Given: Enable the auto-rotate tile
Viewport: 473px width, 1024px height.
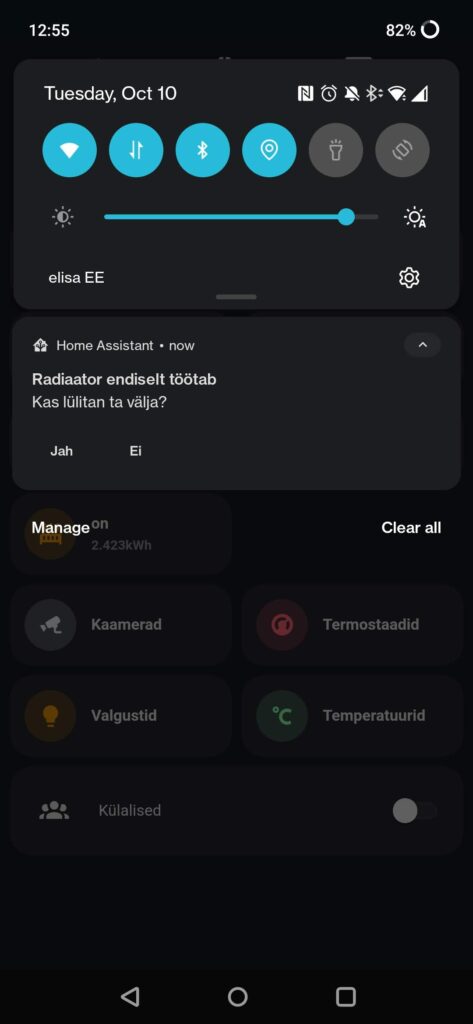Looking at the screenshot, I should pos(402,150).
